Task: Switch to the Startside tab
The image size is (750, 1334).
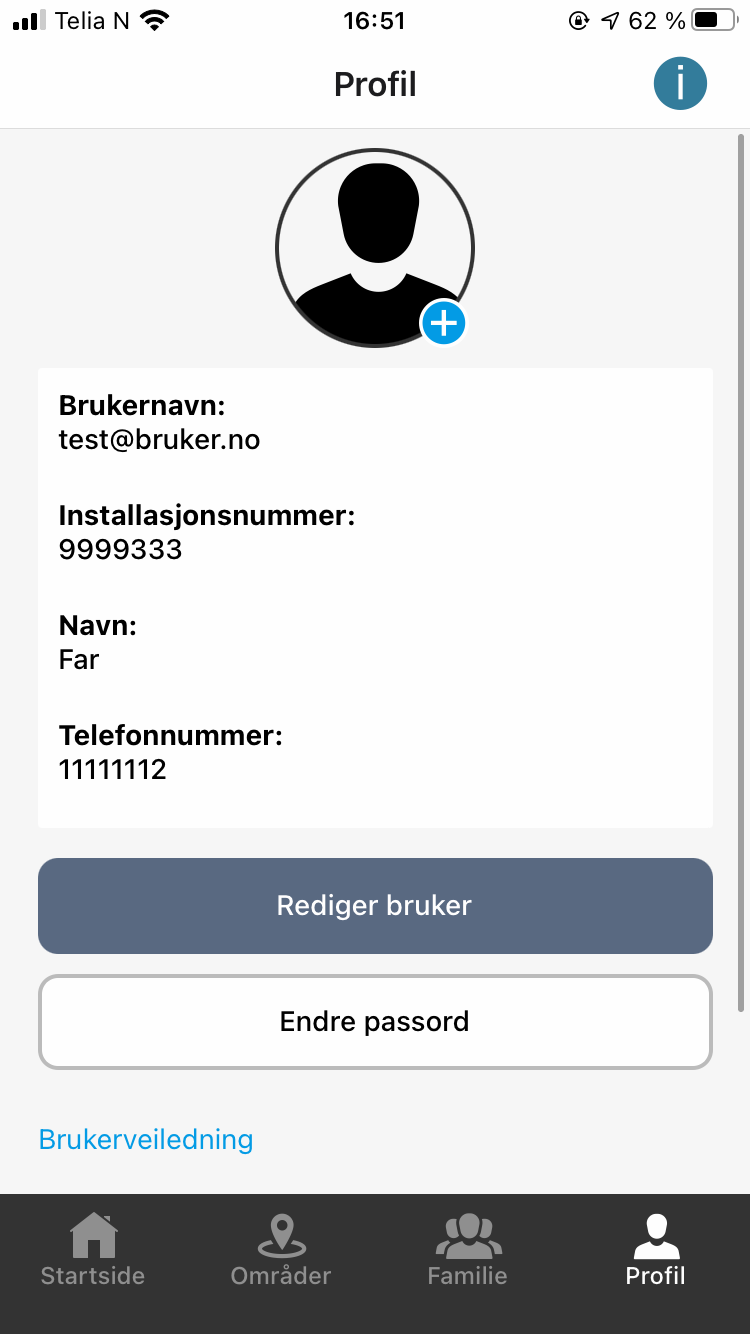Action: click(93, 1250)
